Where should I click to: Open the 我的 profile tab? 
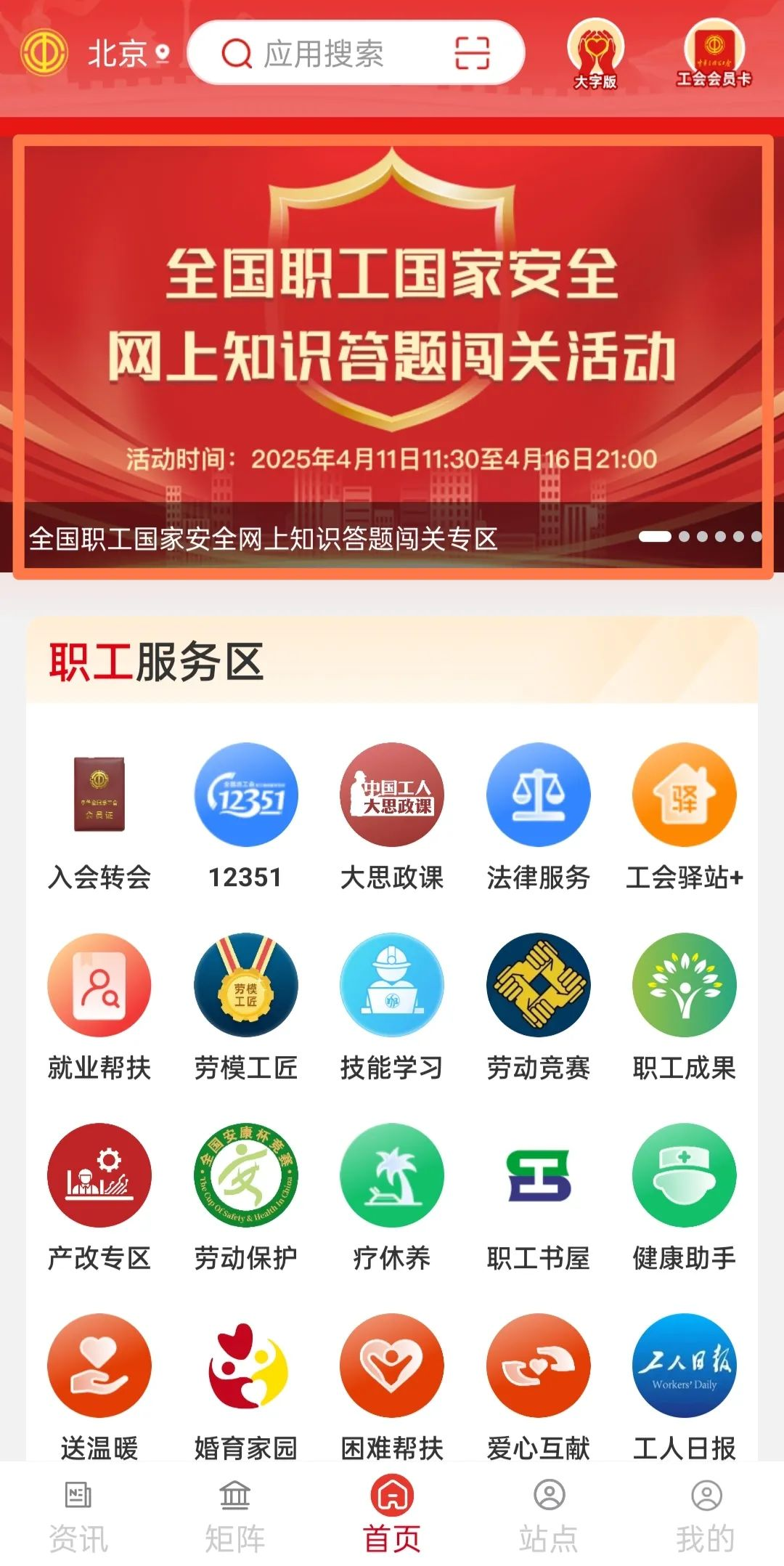(706, 1517)
